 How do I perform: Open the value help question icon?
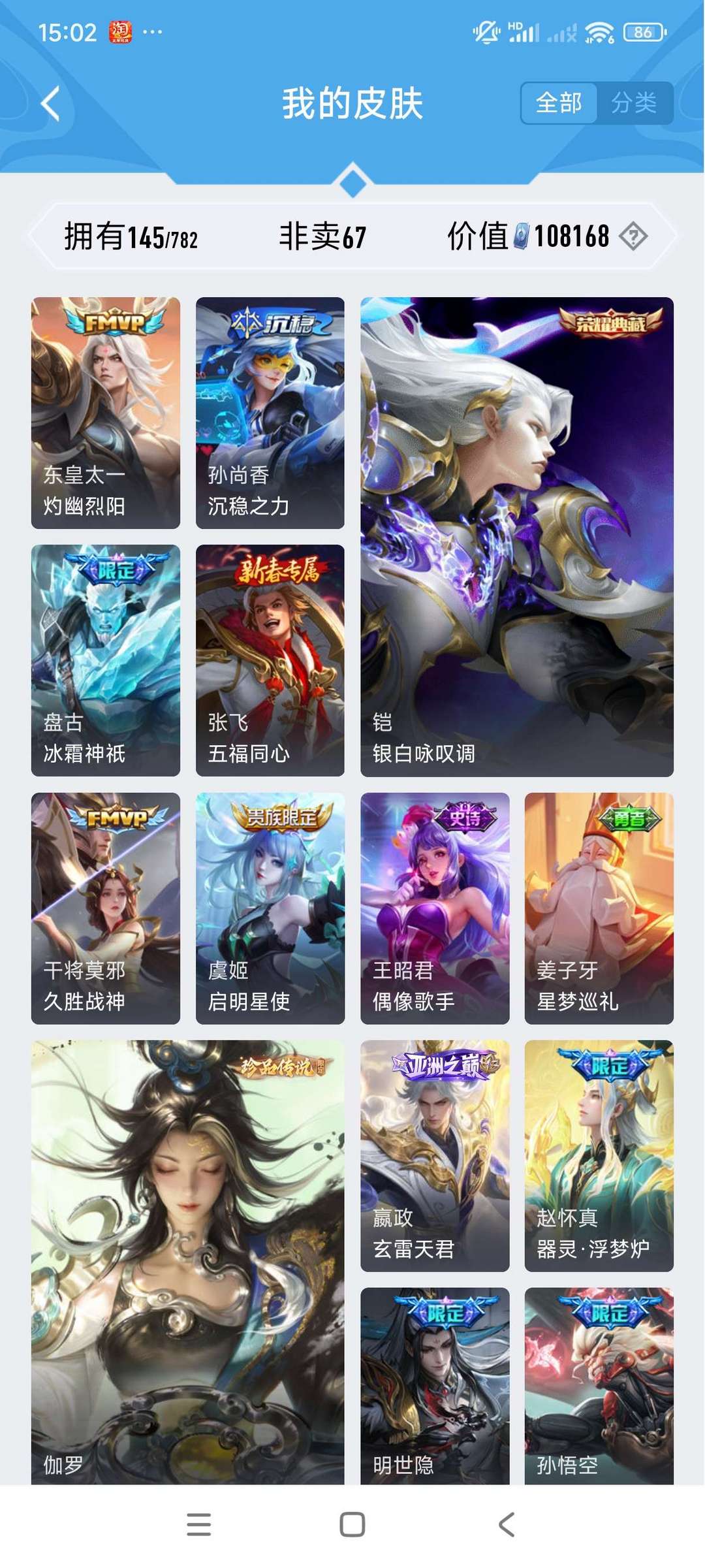(633, 236)
